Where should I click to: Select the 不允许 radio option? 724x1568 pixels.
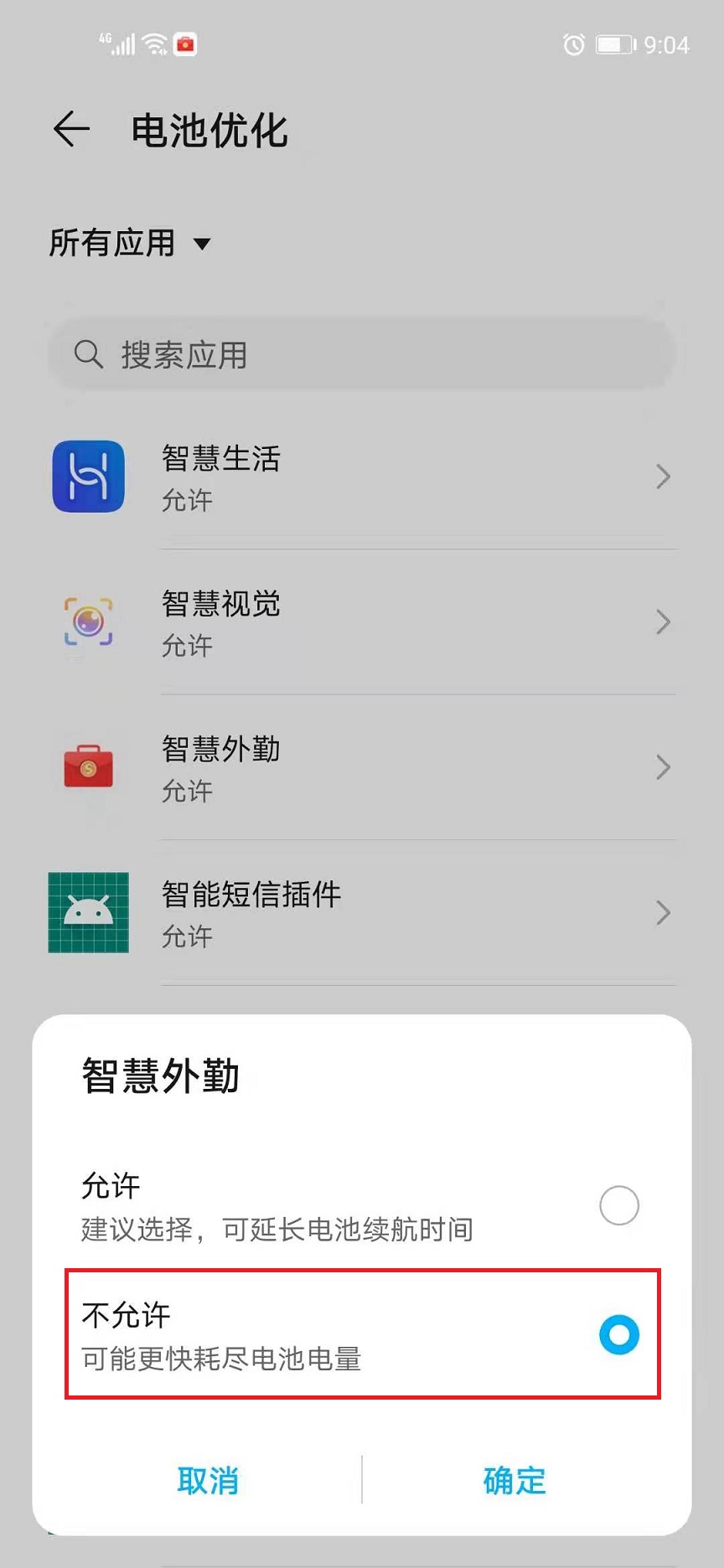[618, 1334]
